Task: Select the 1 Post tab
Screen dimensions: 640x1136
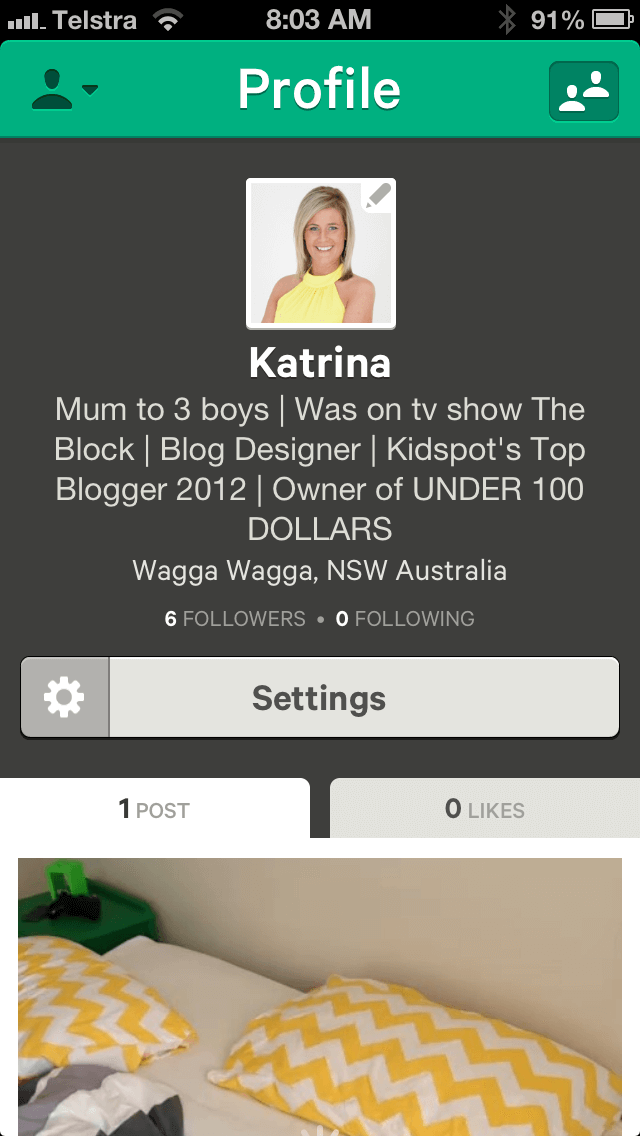Action: pos(154,809)
